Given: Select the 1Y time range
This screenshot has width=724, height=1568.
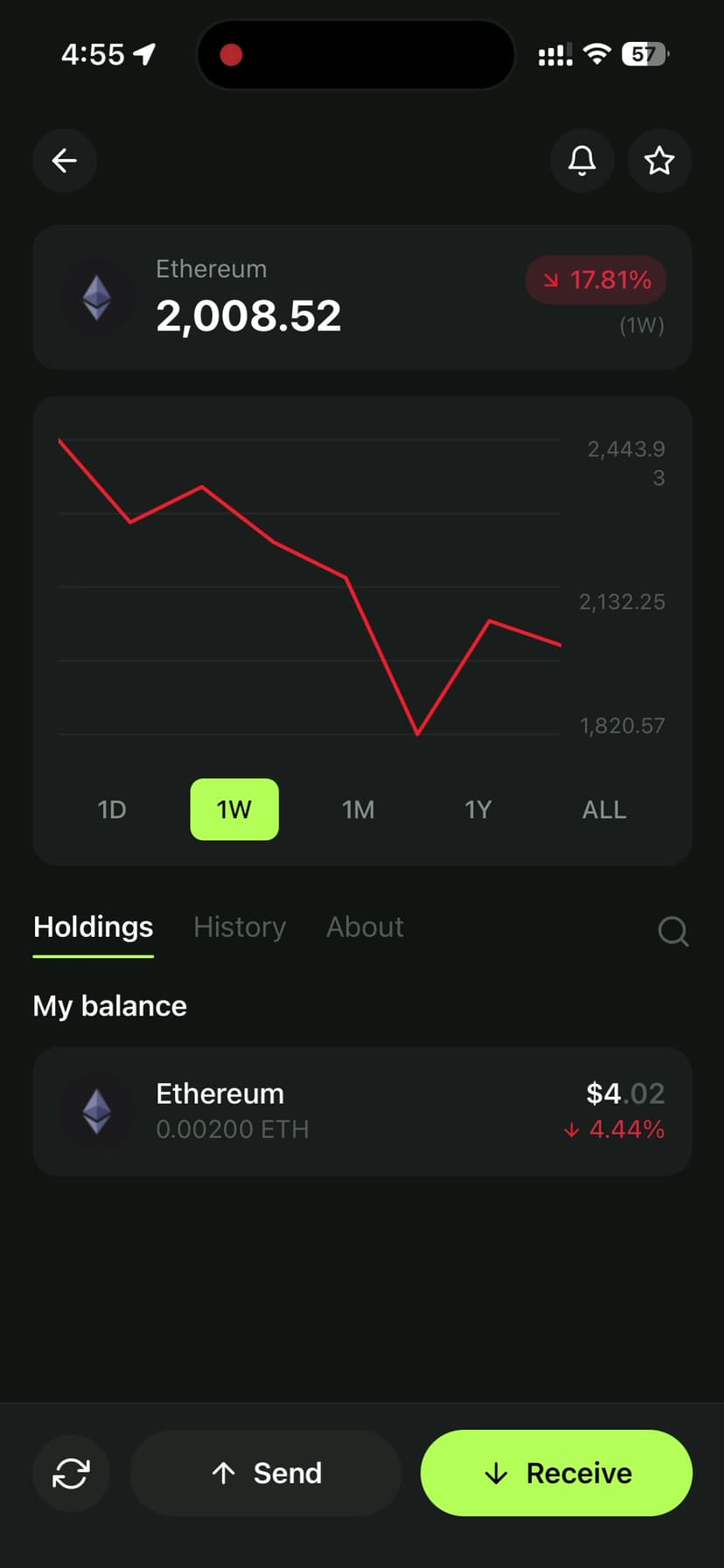Looking at the screenshot, I should pos(478,809).
